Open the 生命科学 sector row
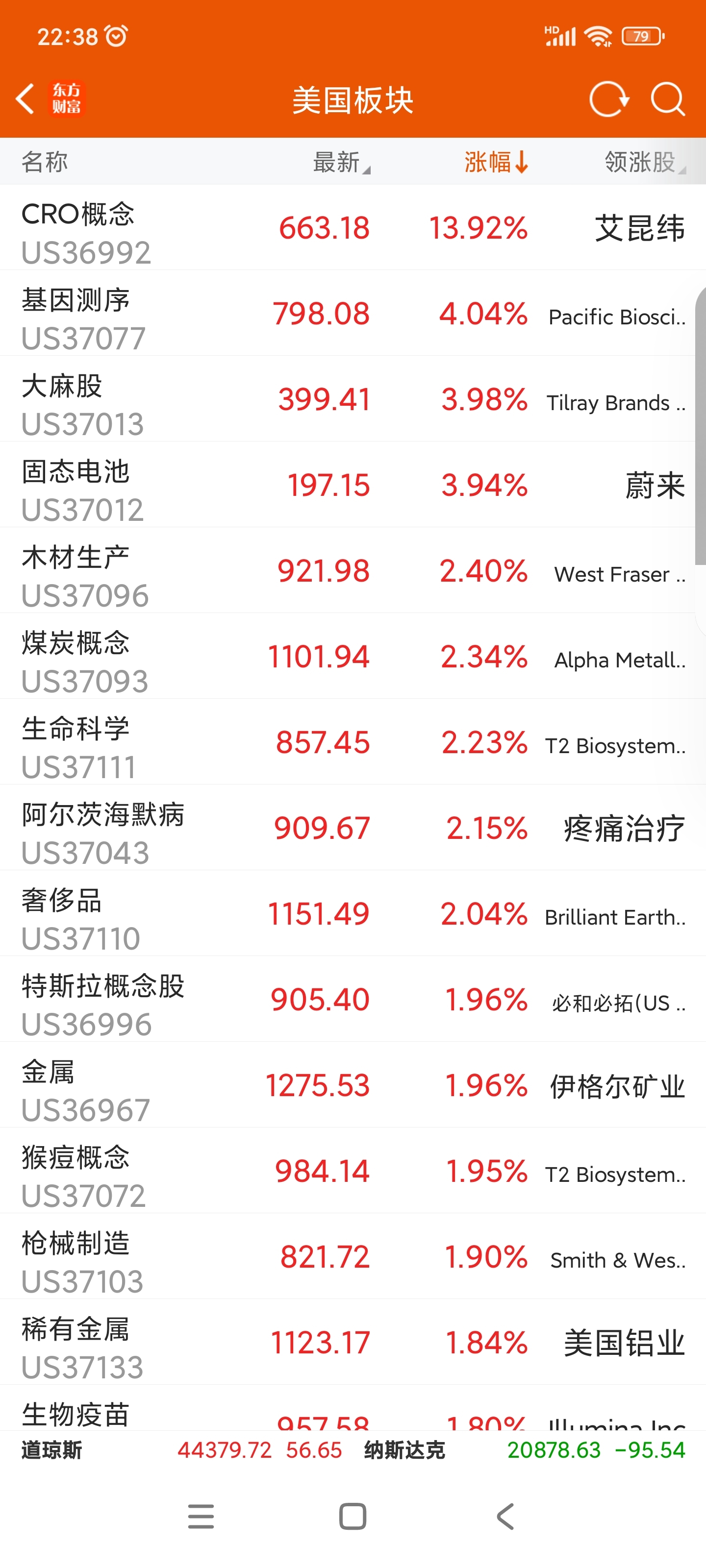The image size is (706, 1568). click(x=353, y=743)
